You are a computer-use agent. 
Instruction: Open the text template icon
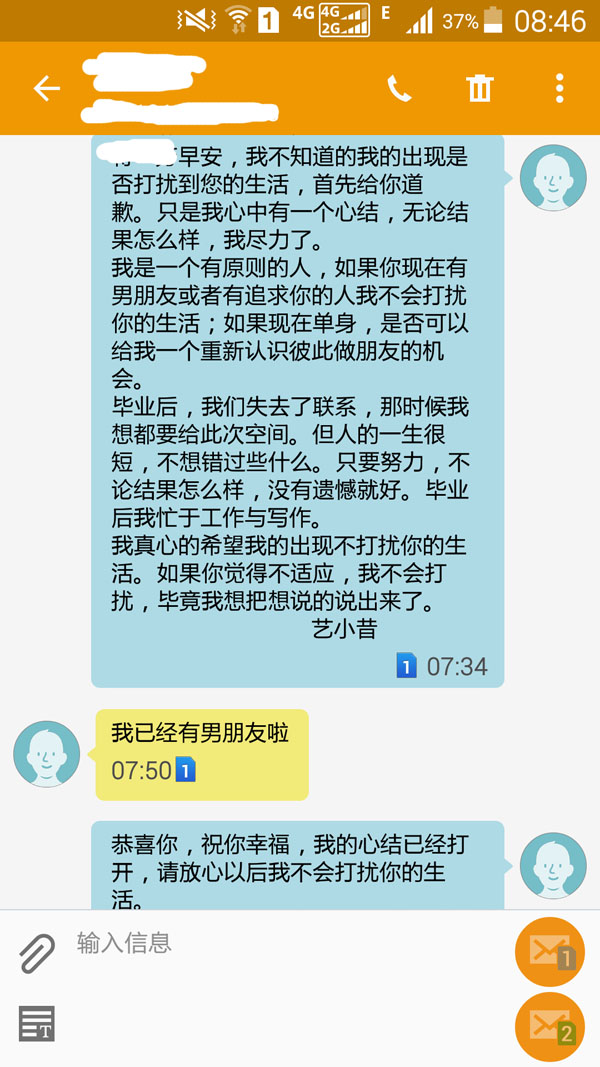pyautogui.click(x=37, y=1023)
